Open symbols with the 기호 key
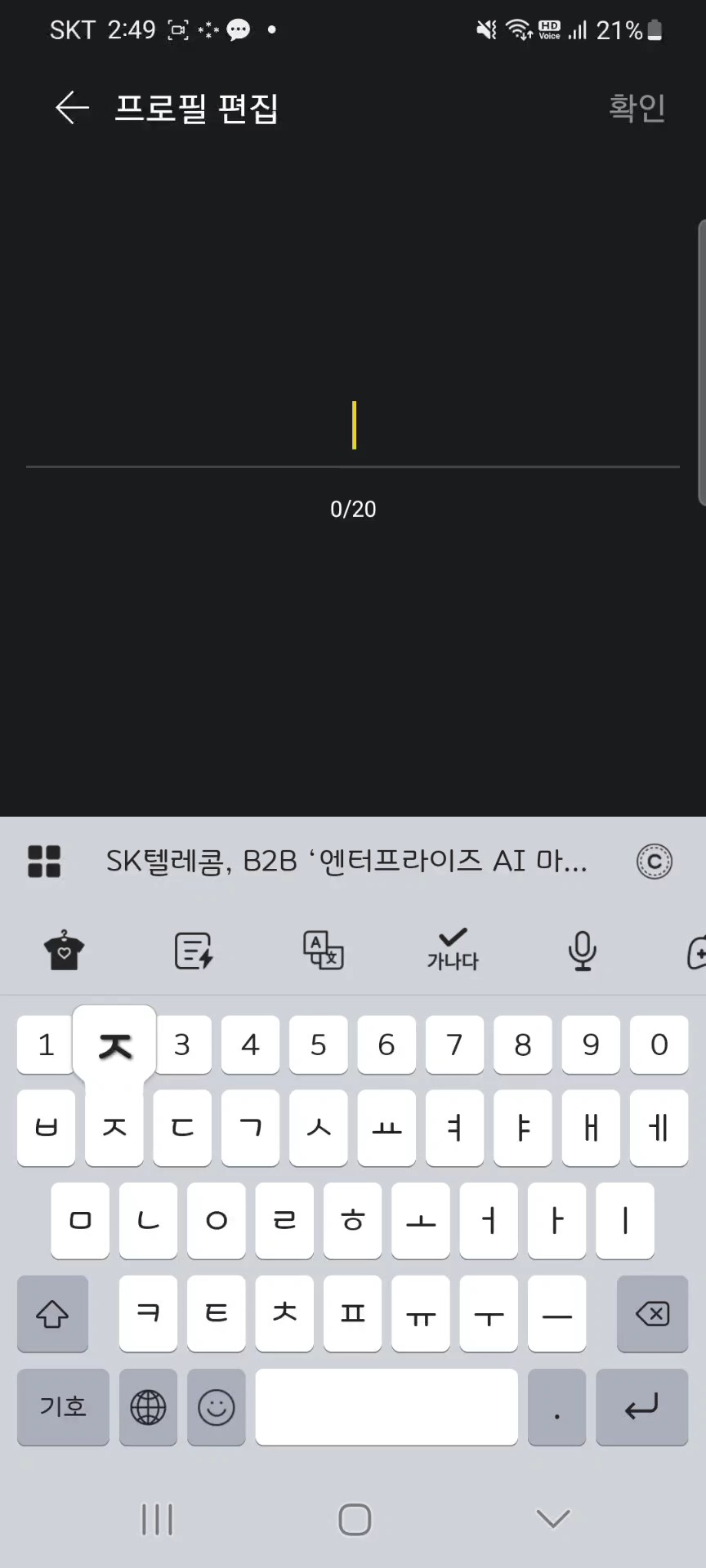 (63, 1407)
